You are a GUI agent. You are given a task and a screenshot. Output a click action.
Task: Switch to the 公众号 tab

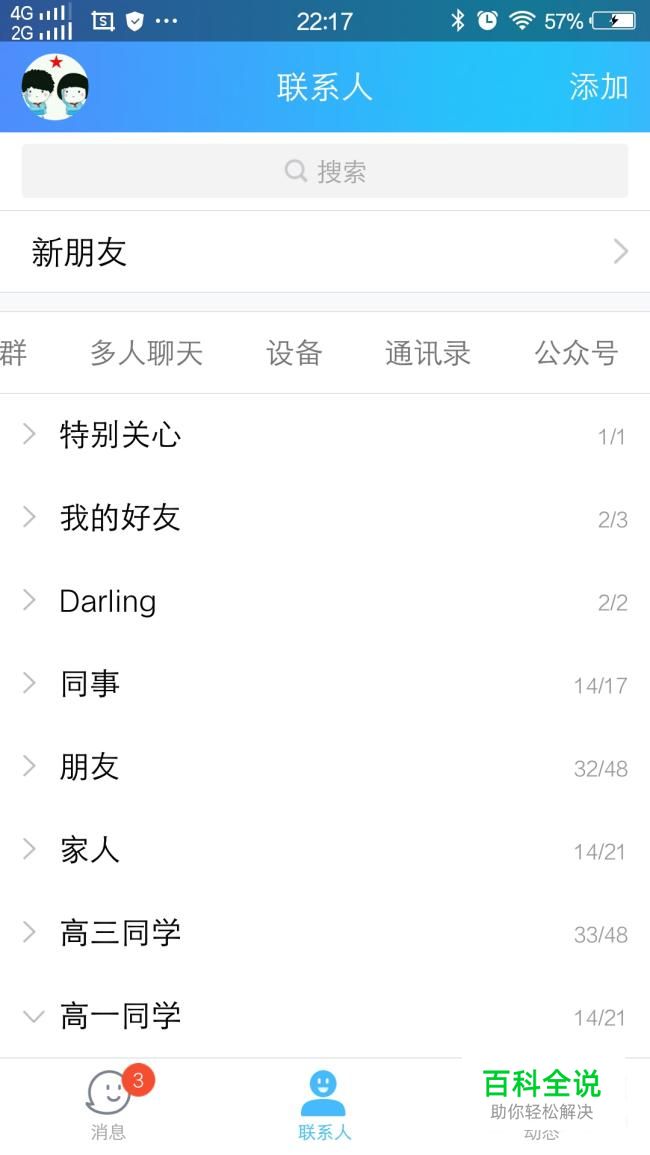[x=576, y=353]
